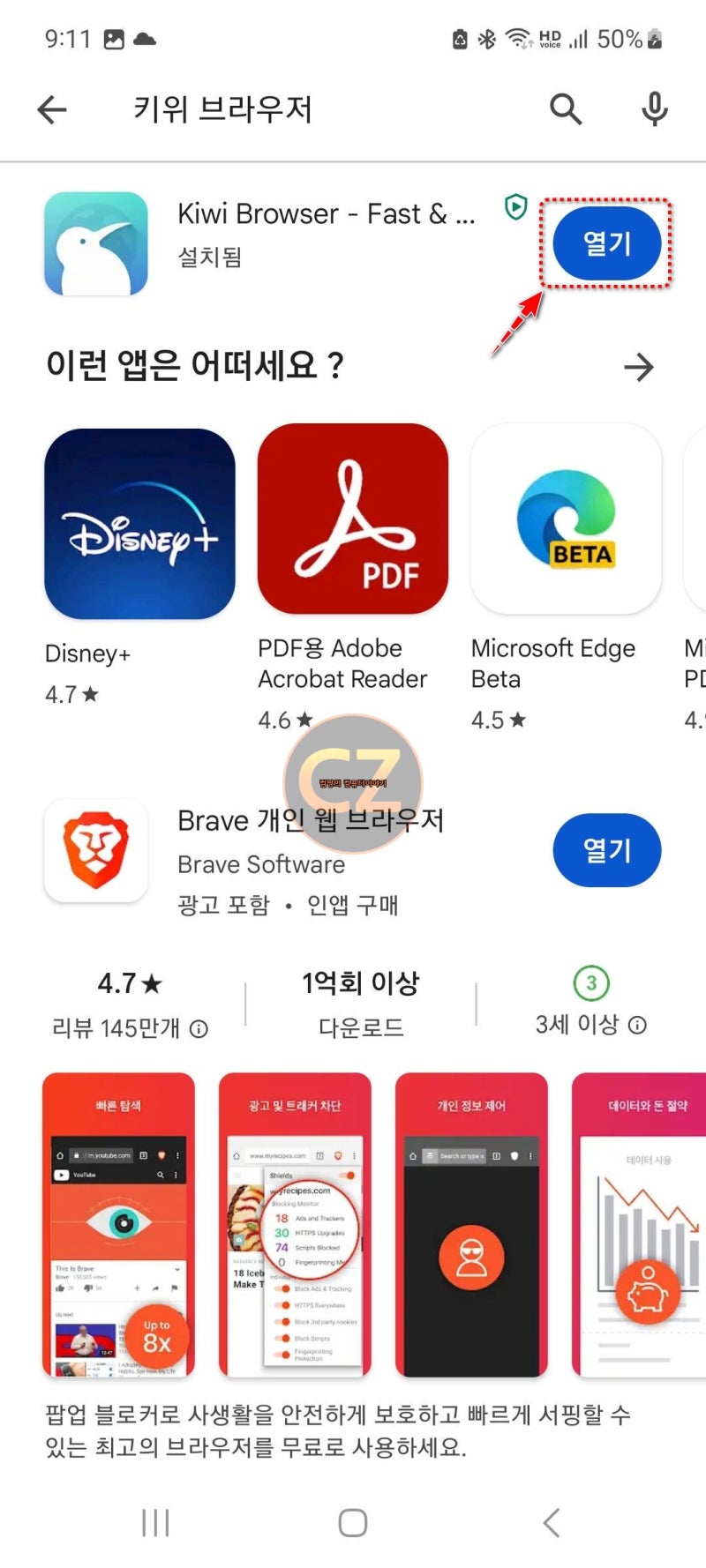Tap 열기 beside Brave 개인 웹 브라우저

point(606,849)
